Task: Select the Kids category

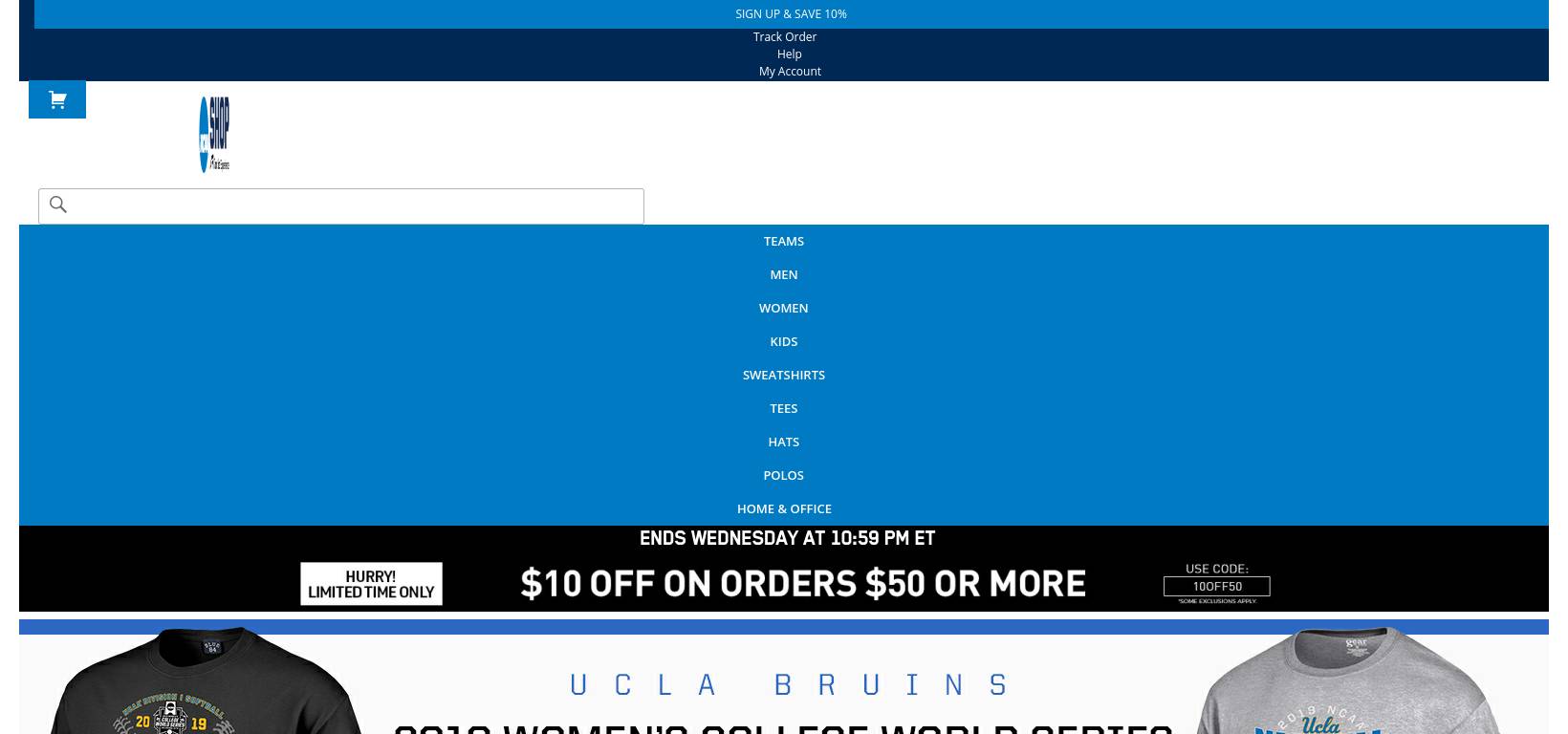Action: tap(783, 341)
